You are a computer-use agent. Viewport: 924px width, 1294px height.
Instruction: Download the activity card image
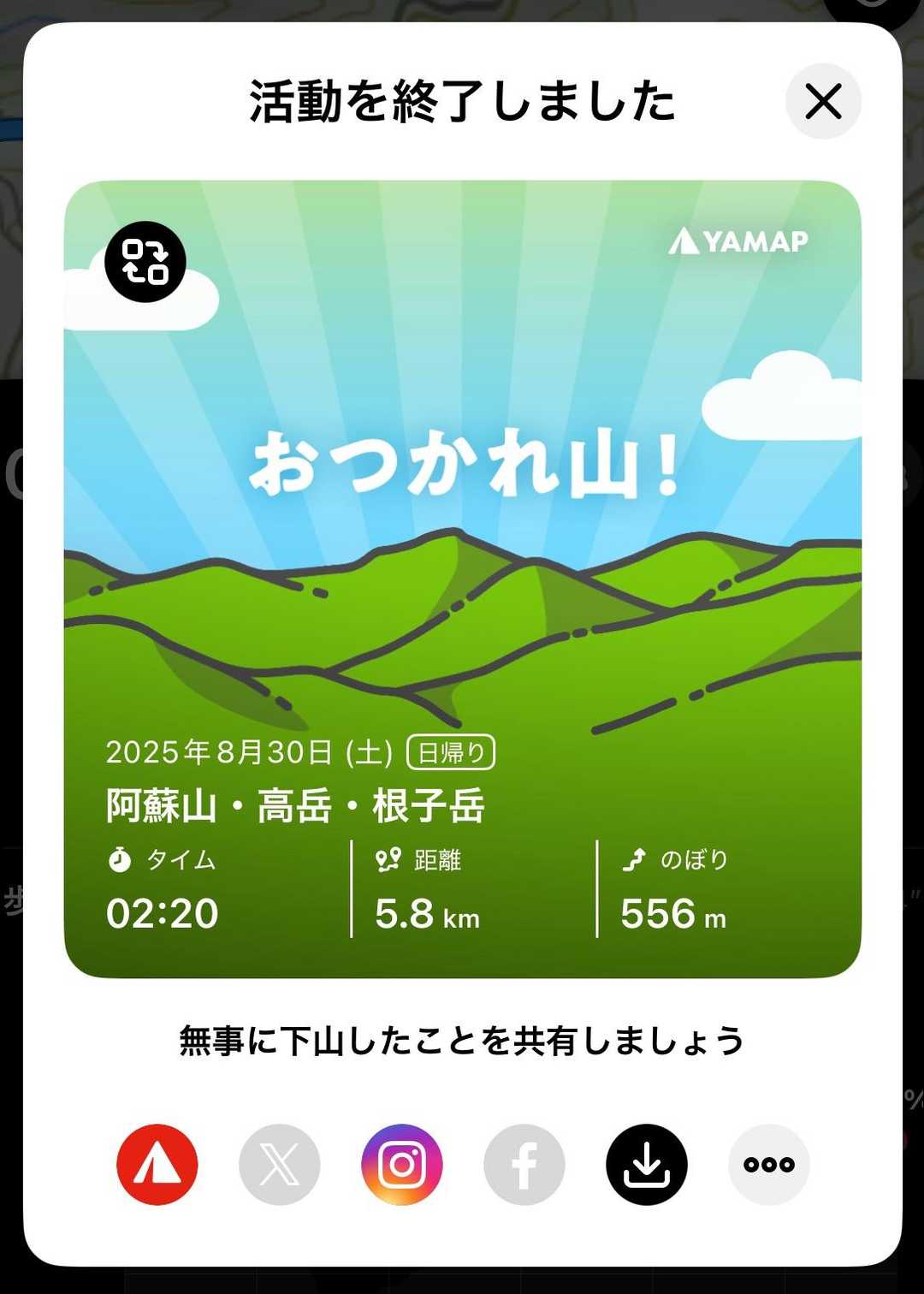(647, 1164)
